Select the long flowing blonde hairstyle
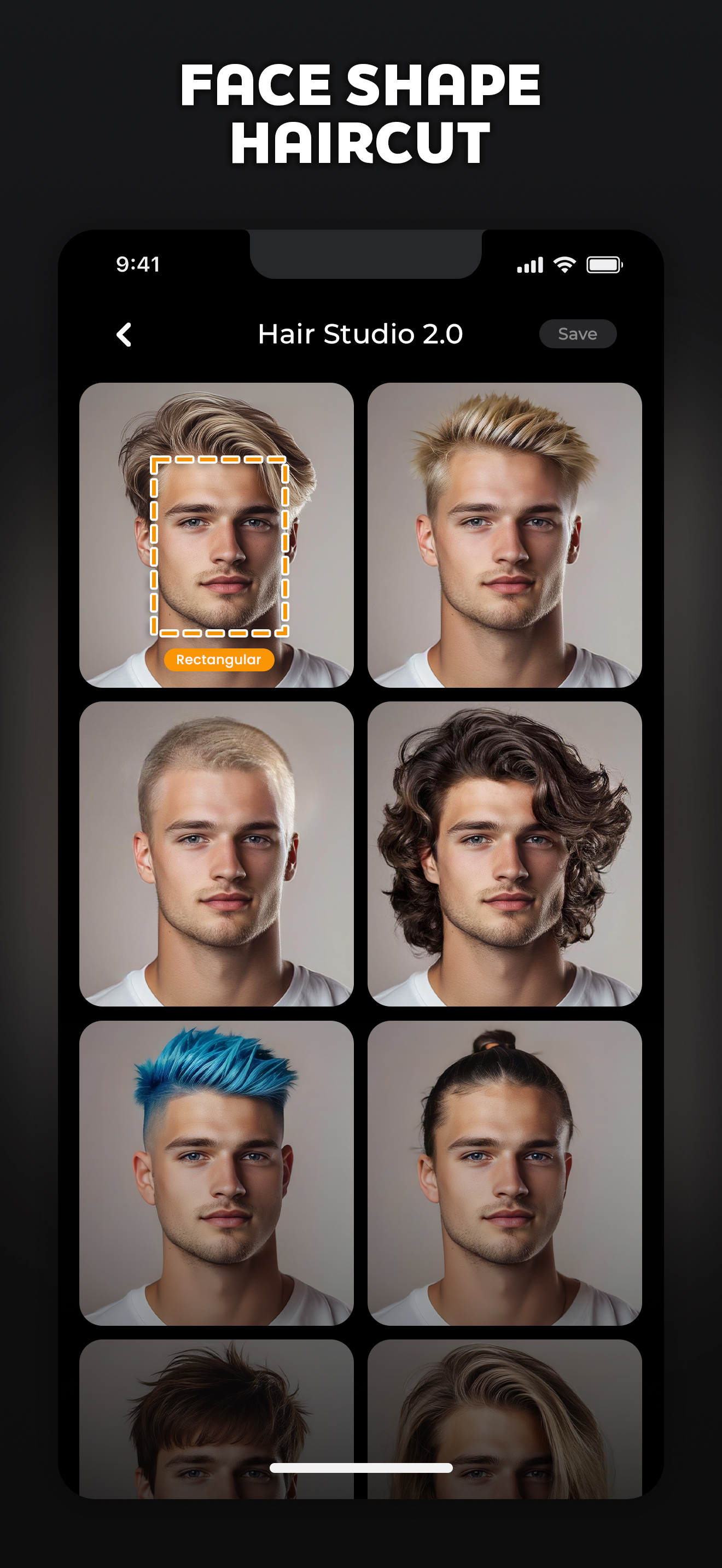The image size is (722, 1568). (508, 1418)
